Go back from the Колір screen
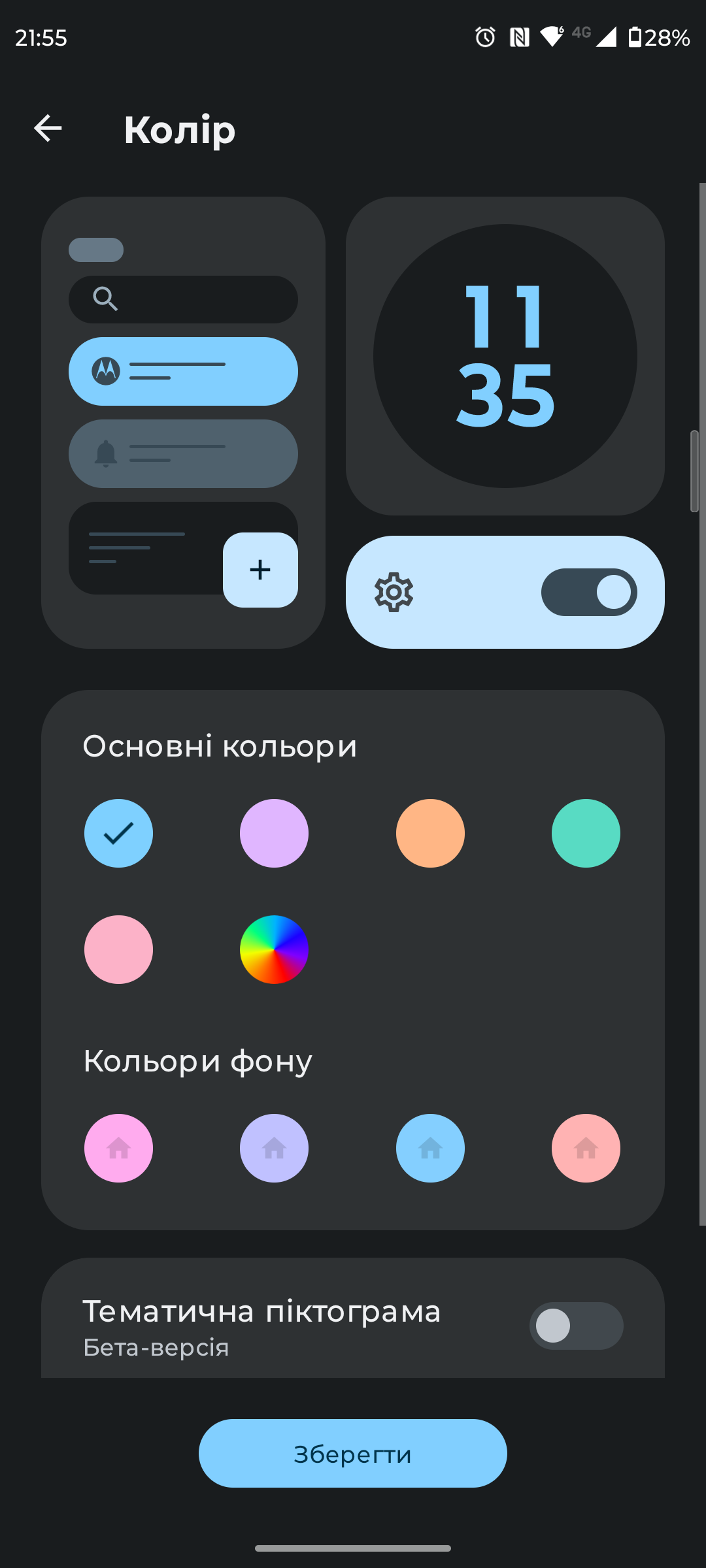 pos(48,128)
